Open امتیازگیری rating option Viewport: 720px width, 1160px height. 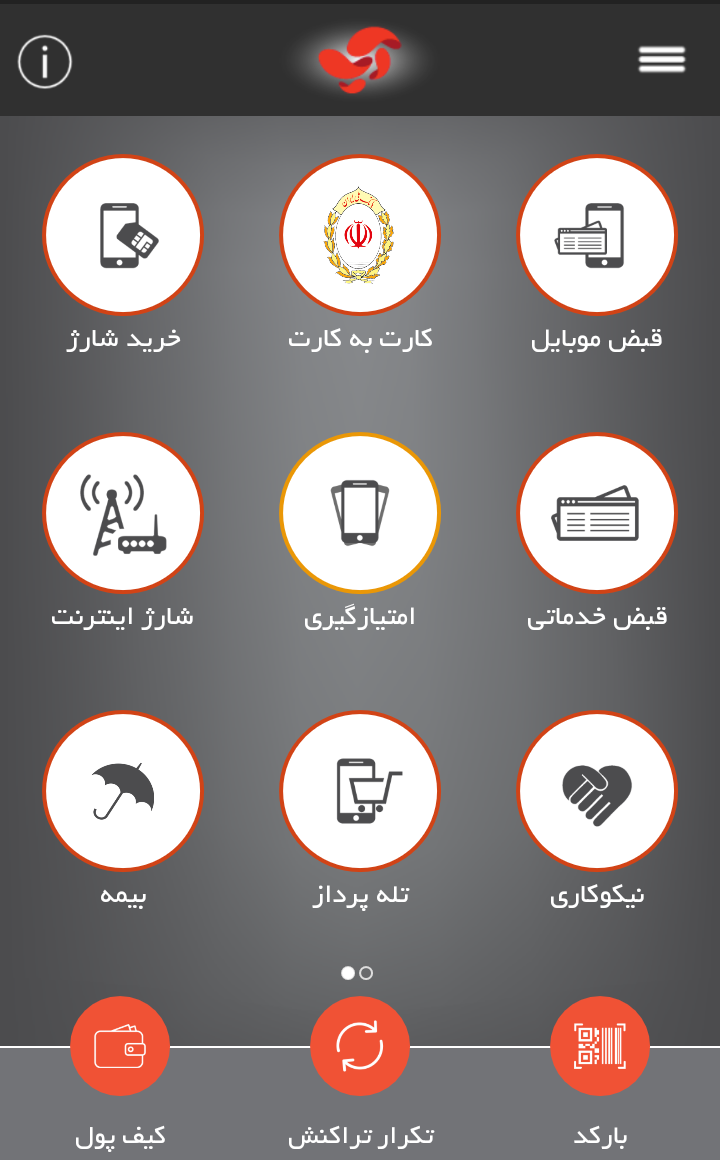pyautogui.click(x=360, y=513)
